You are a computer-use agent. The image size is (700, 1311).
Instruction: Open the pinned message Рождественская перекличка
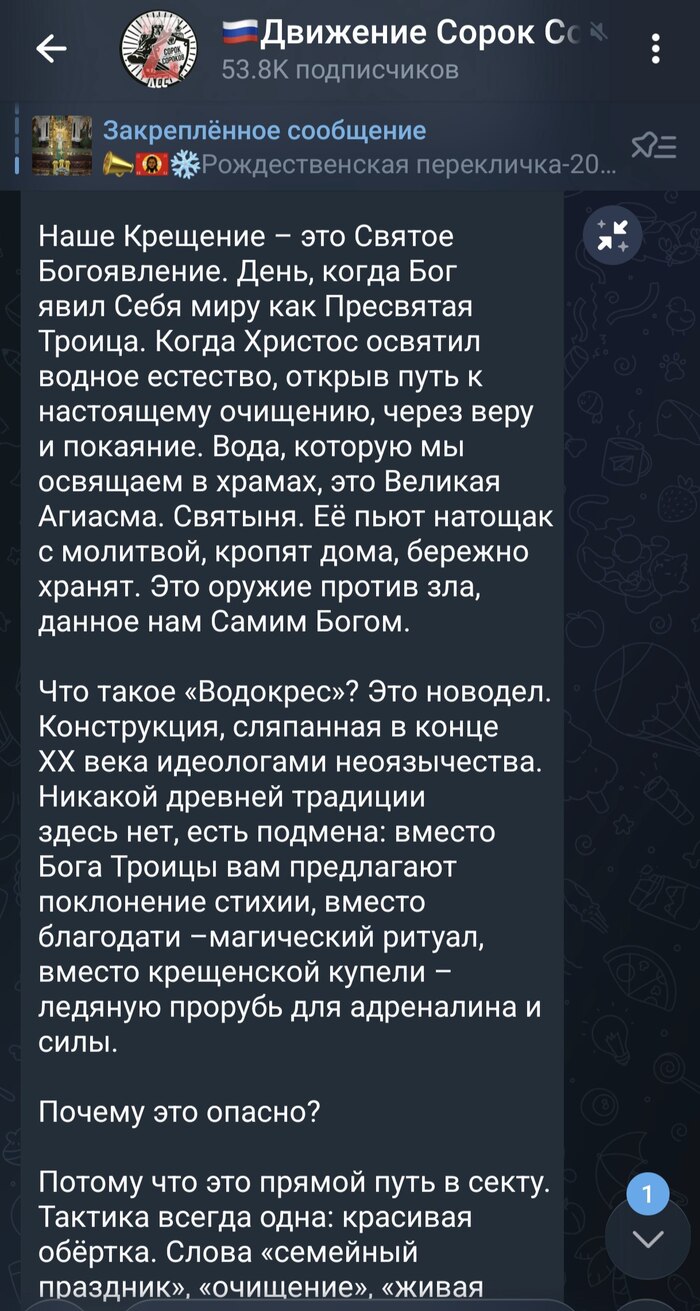330,146
